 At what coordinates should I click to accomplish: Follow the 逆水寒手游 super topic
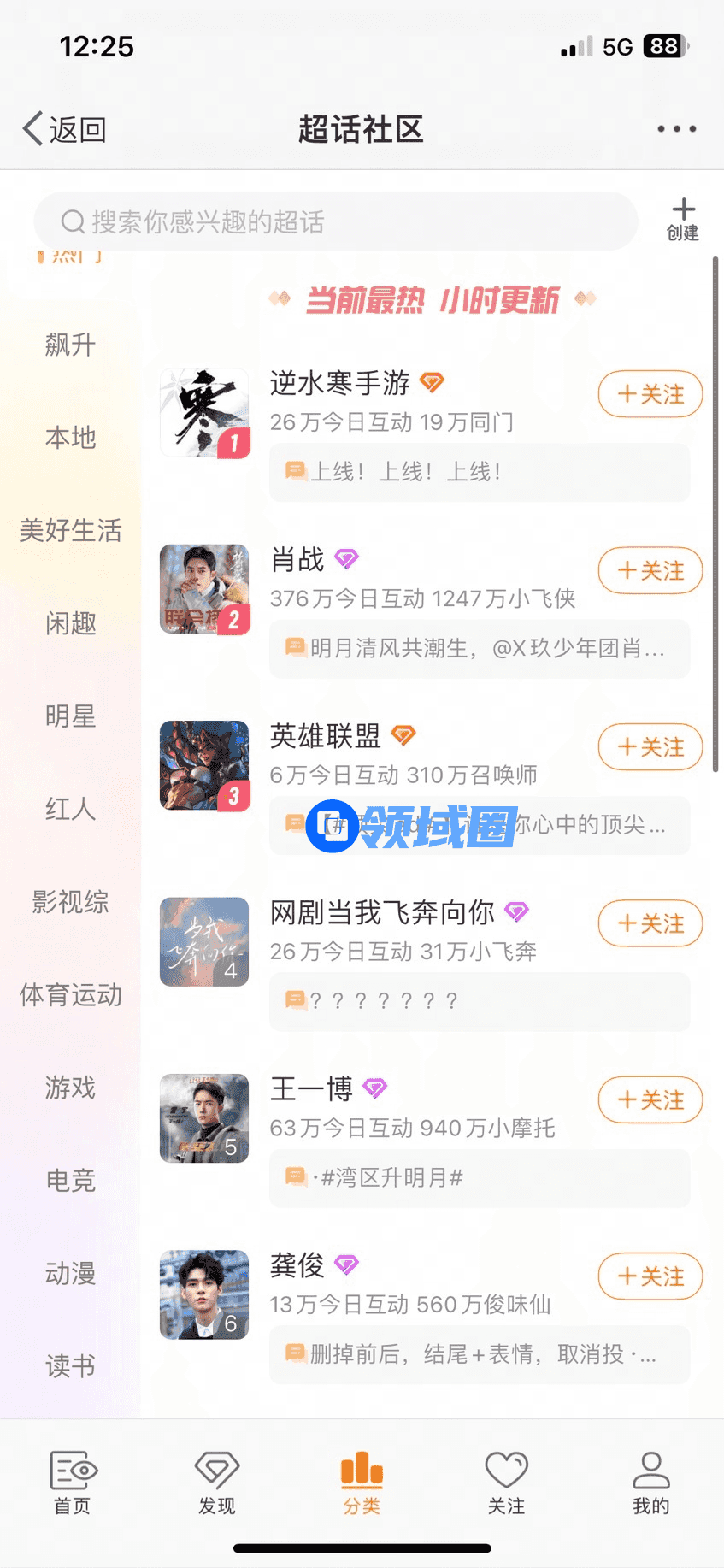click(650, 394)
